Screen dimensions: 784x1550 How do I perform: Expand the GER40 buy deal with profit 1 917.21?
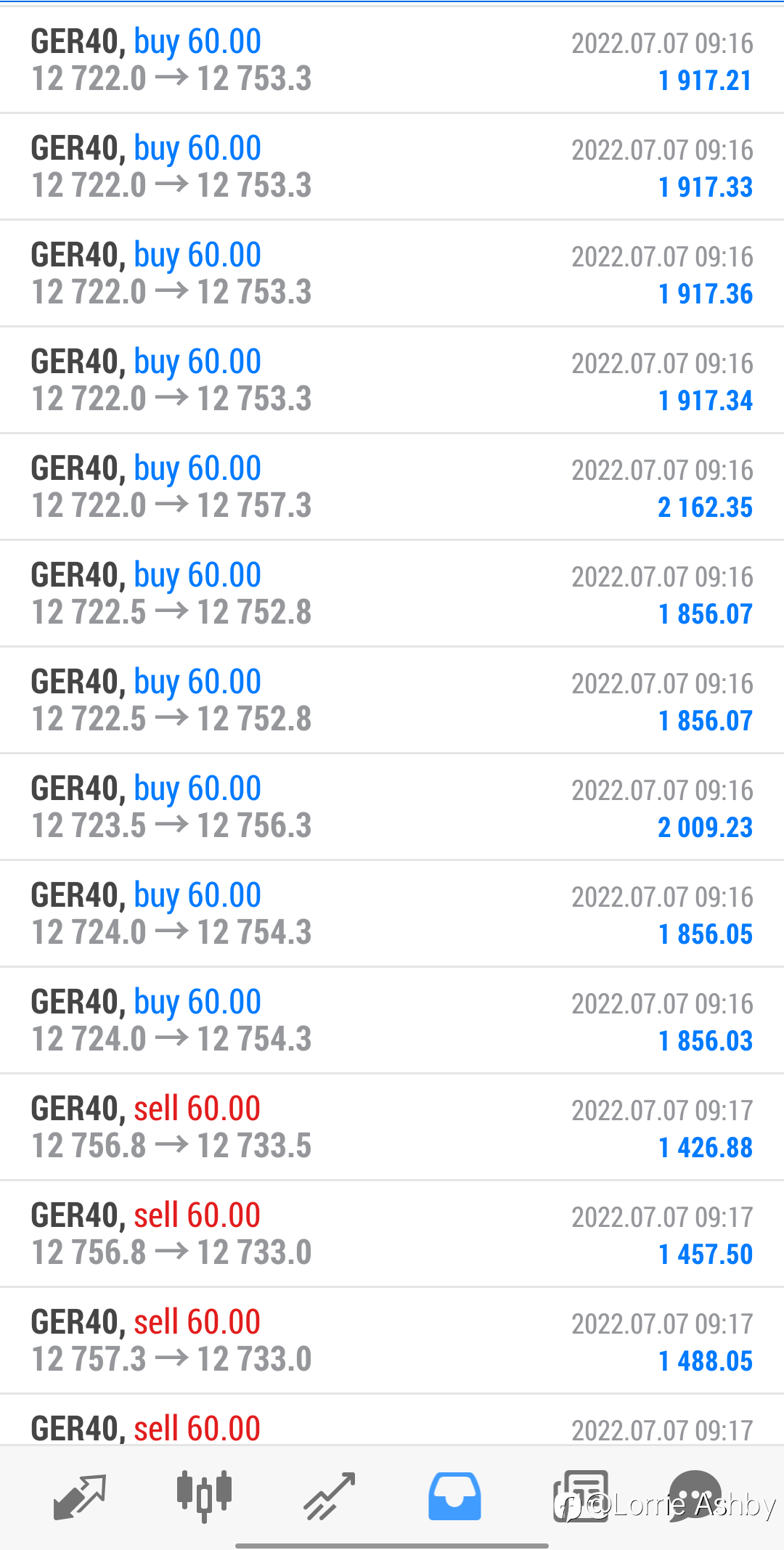[392, 60]
